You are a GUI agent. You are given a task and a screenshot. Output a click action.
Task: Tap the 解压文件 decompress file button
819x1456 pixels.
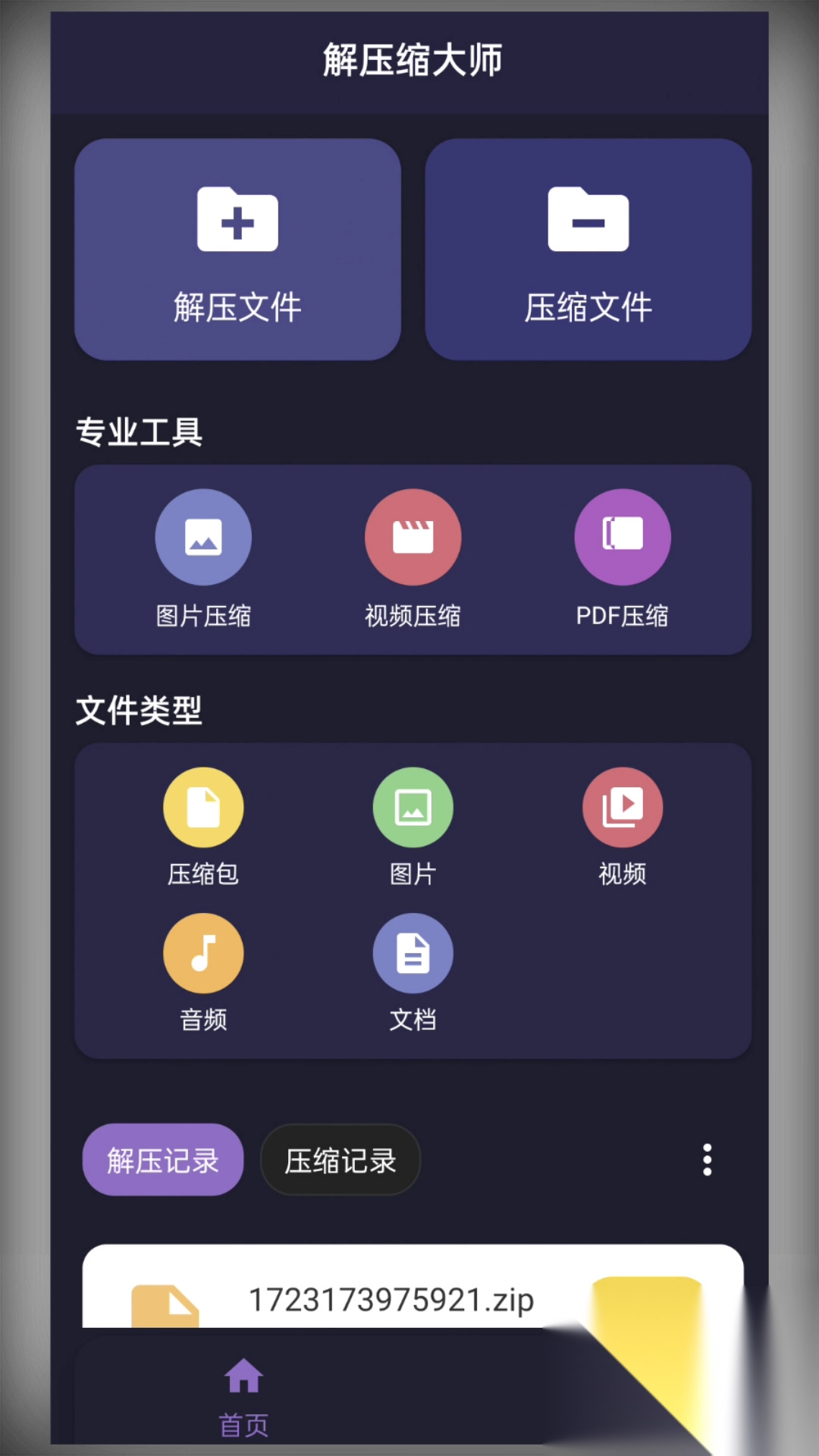click(x=237, y=249)
